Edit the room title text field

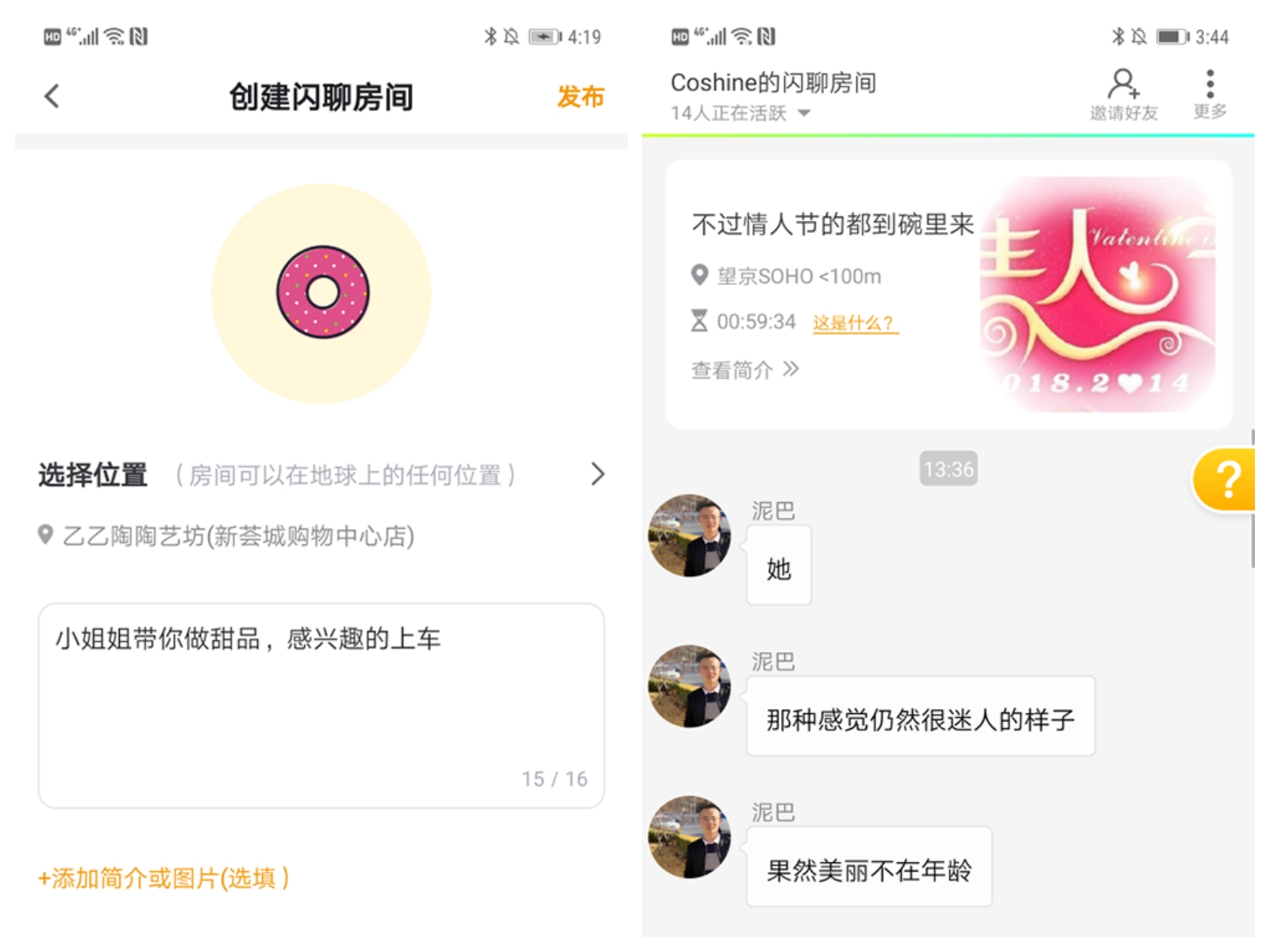[321, 705]
